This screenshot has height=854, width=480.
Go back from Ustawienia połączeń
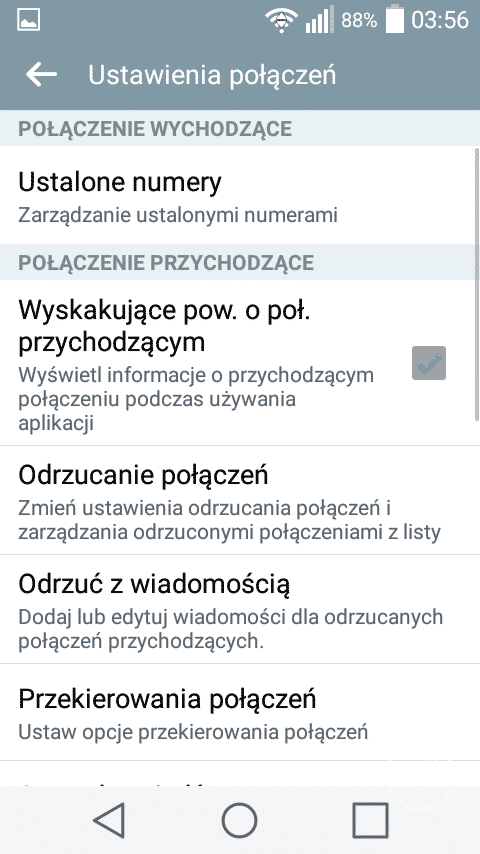pyautogui.click(x=41, y=75)
